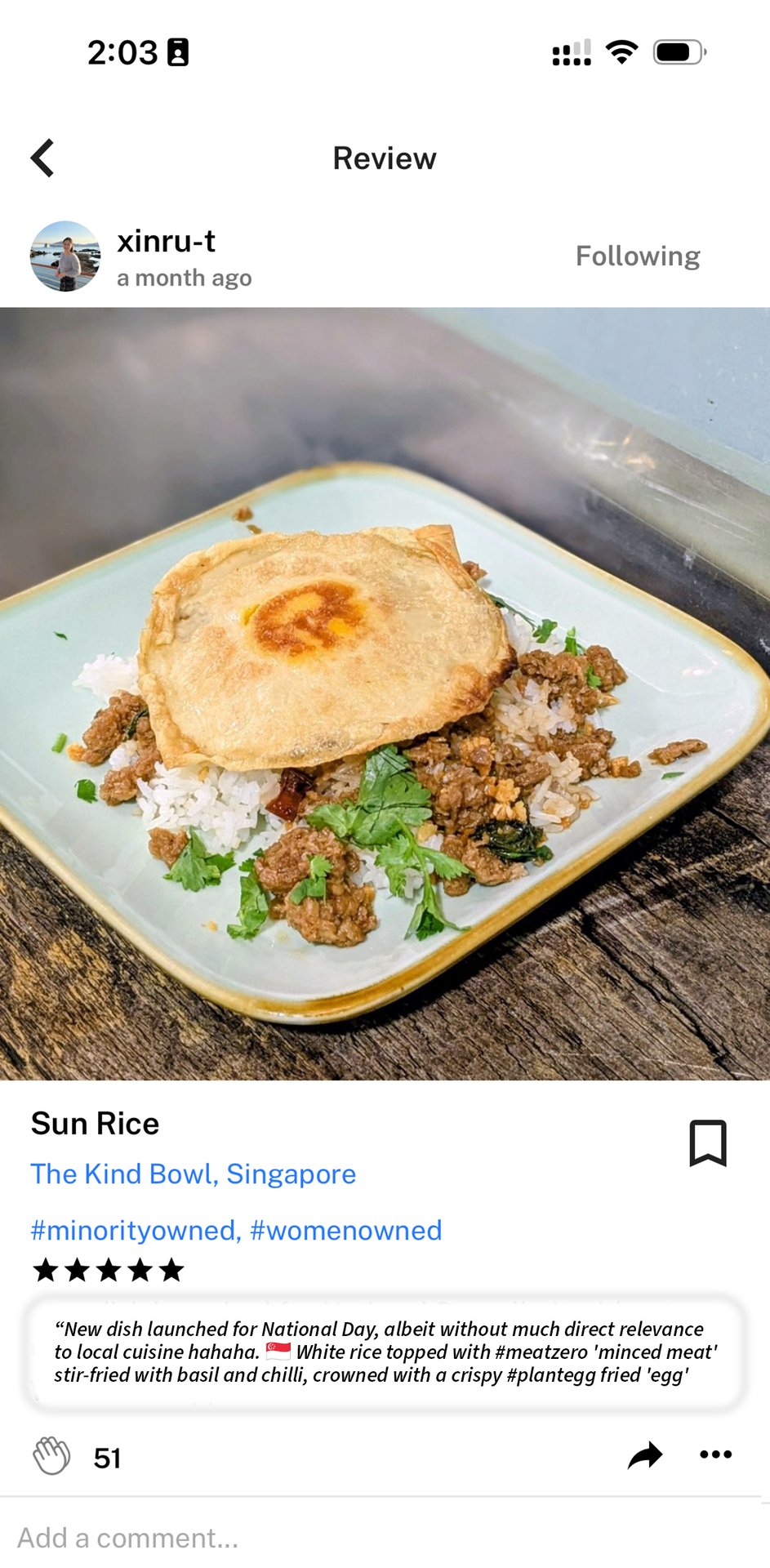Tap the Following button for xinru-t
770x1568 pixels.
[x=637, y=256]
